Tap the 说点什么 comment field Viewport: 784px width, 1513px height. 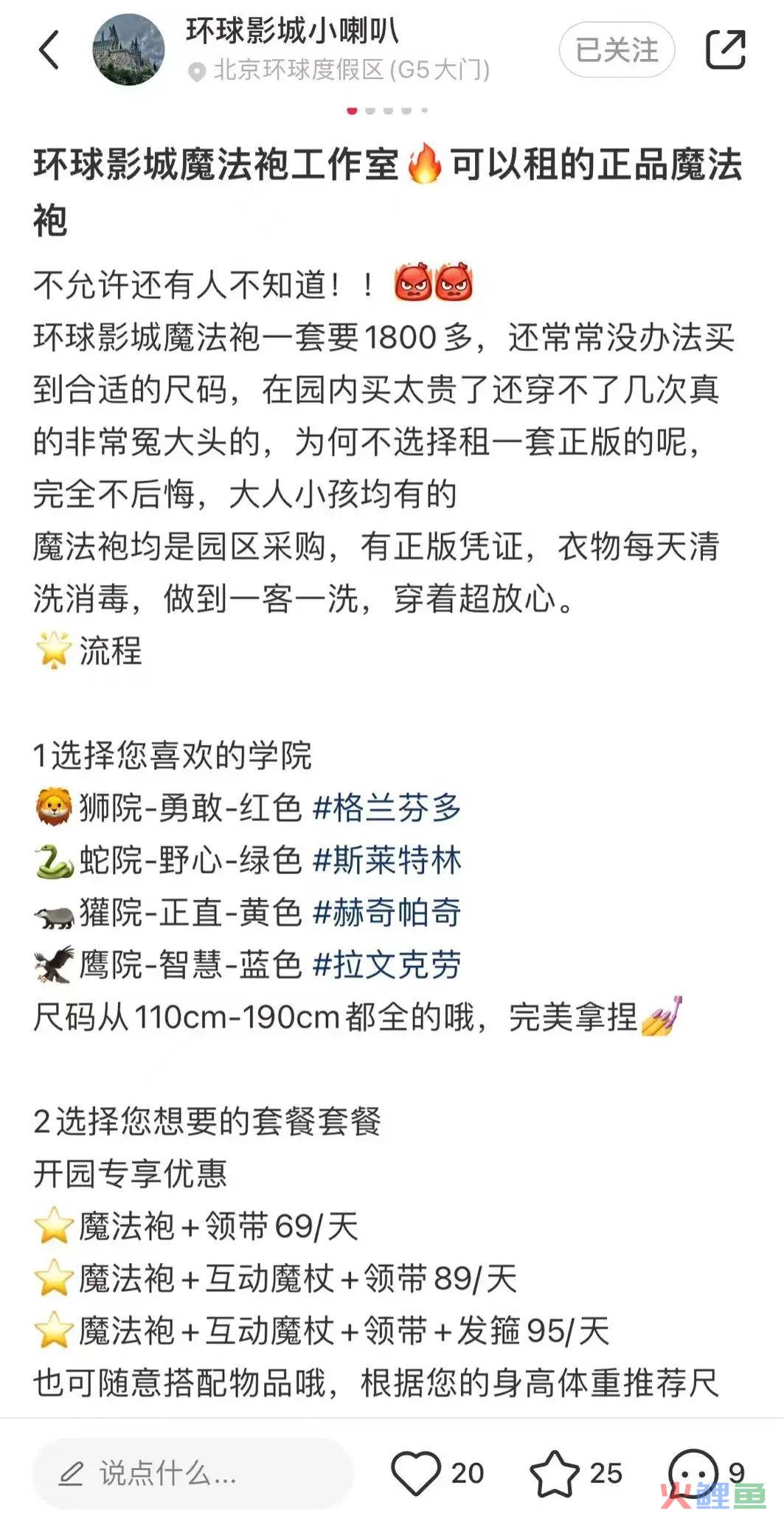pyautogui.click(x=192, y=1473)
